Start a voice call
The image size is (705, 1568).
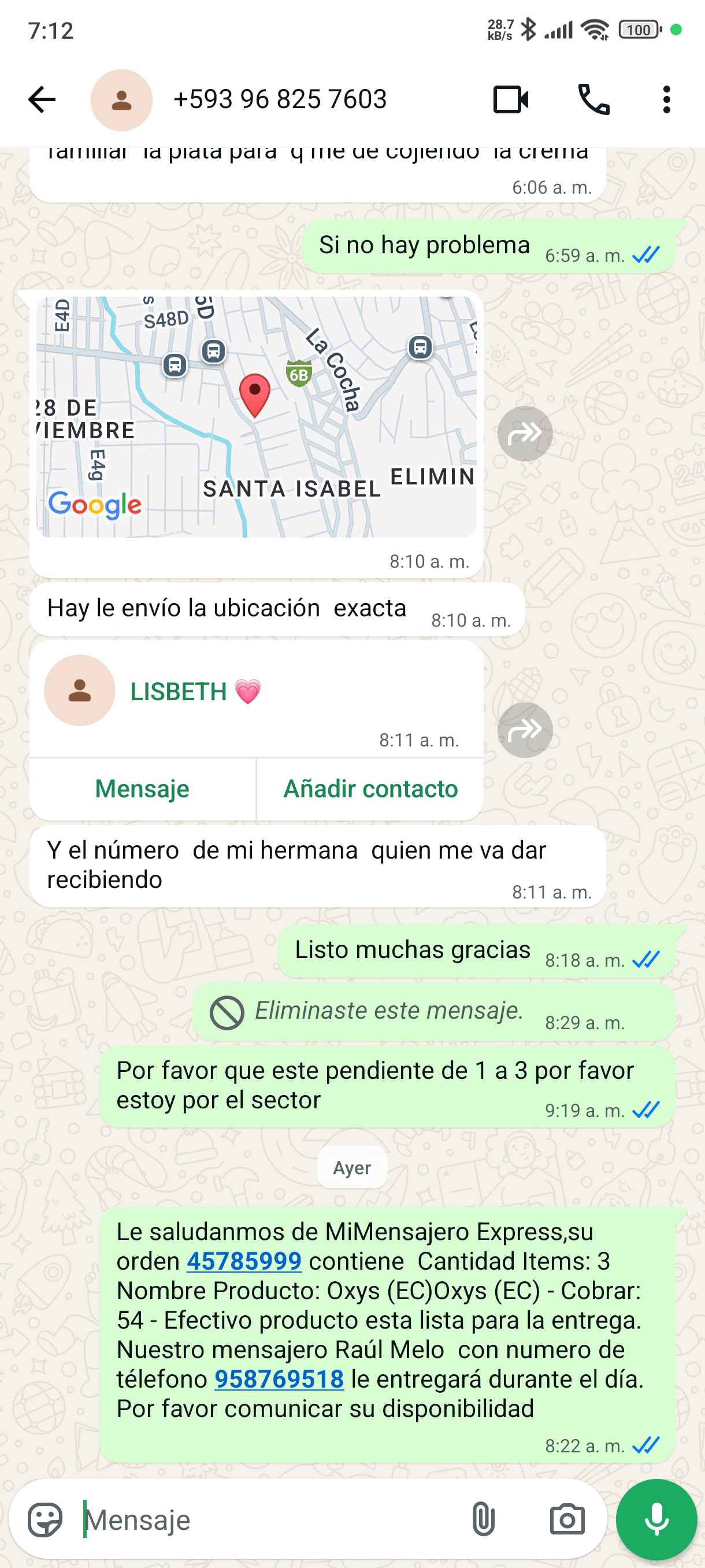coord(593,99)
